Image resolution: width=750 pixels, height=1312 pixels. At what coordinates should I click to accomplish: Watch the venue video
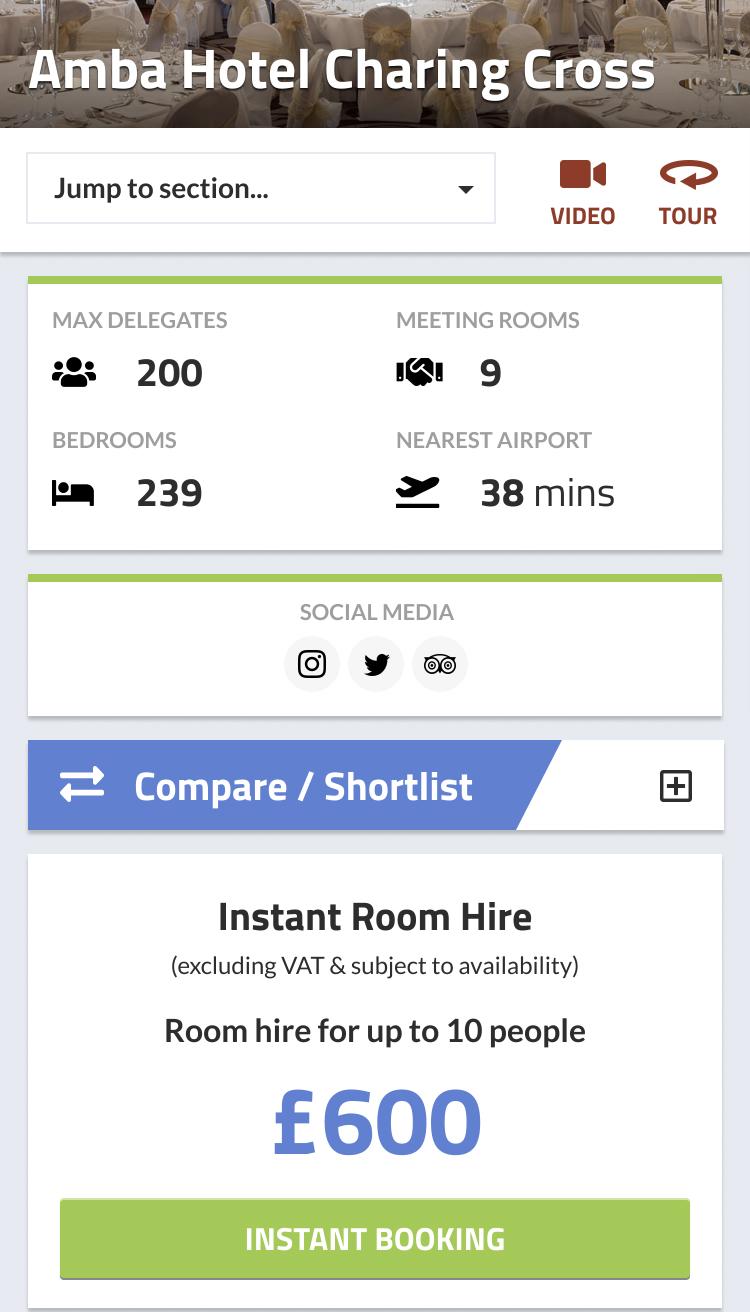(x=582, y=192)
